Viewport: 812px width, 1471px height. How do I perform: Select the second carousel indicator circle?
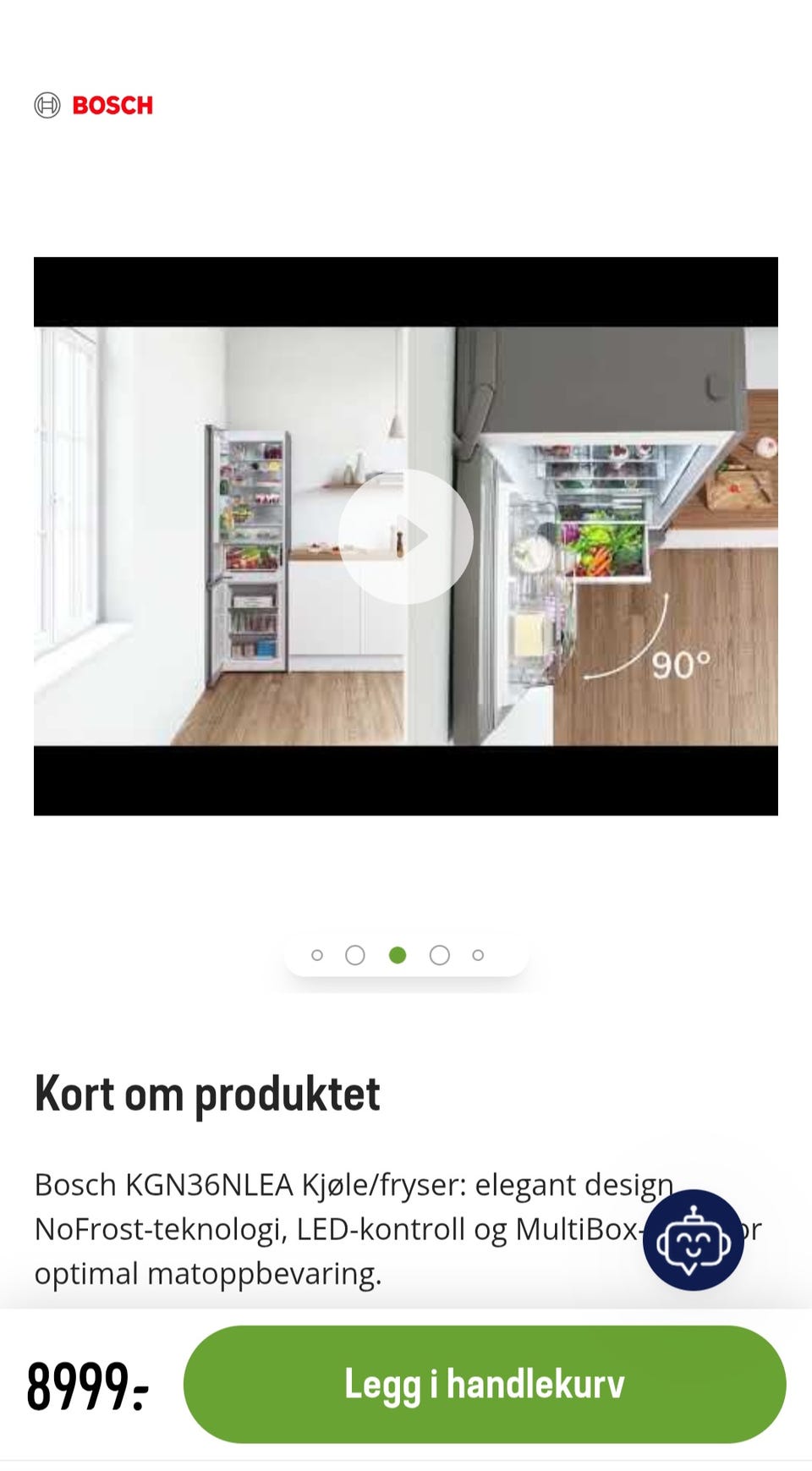(355, 953)
